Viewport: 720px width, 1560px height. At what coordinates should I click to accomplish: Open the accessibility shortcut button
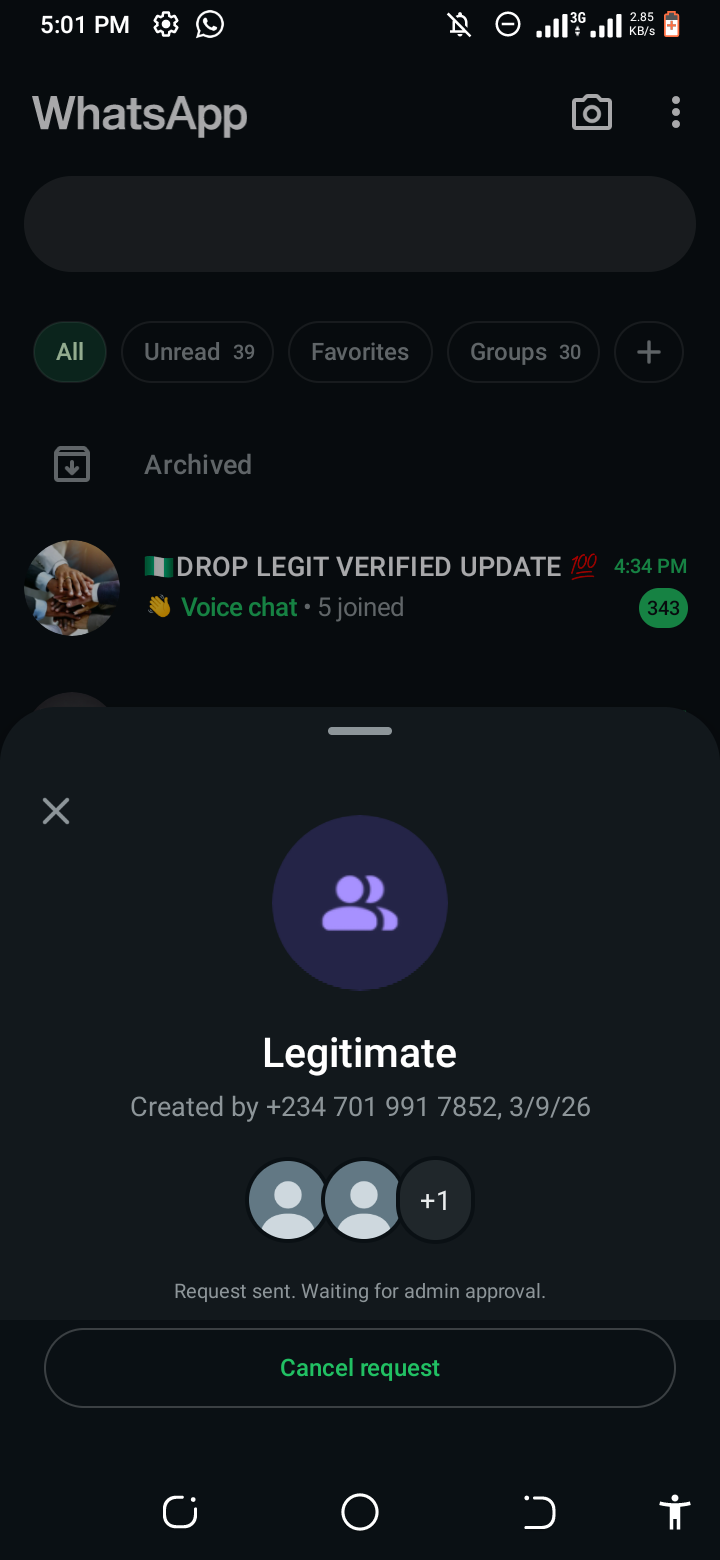tap(676, 1512)
